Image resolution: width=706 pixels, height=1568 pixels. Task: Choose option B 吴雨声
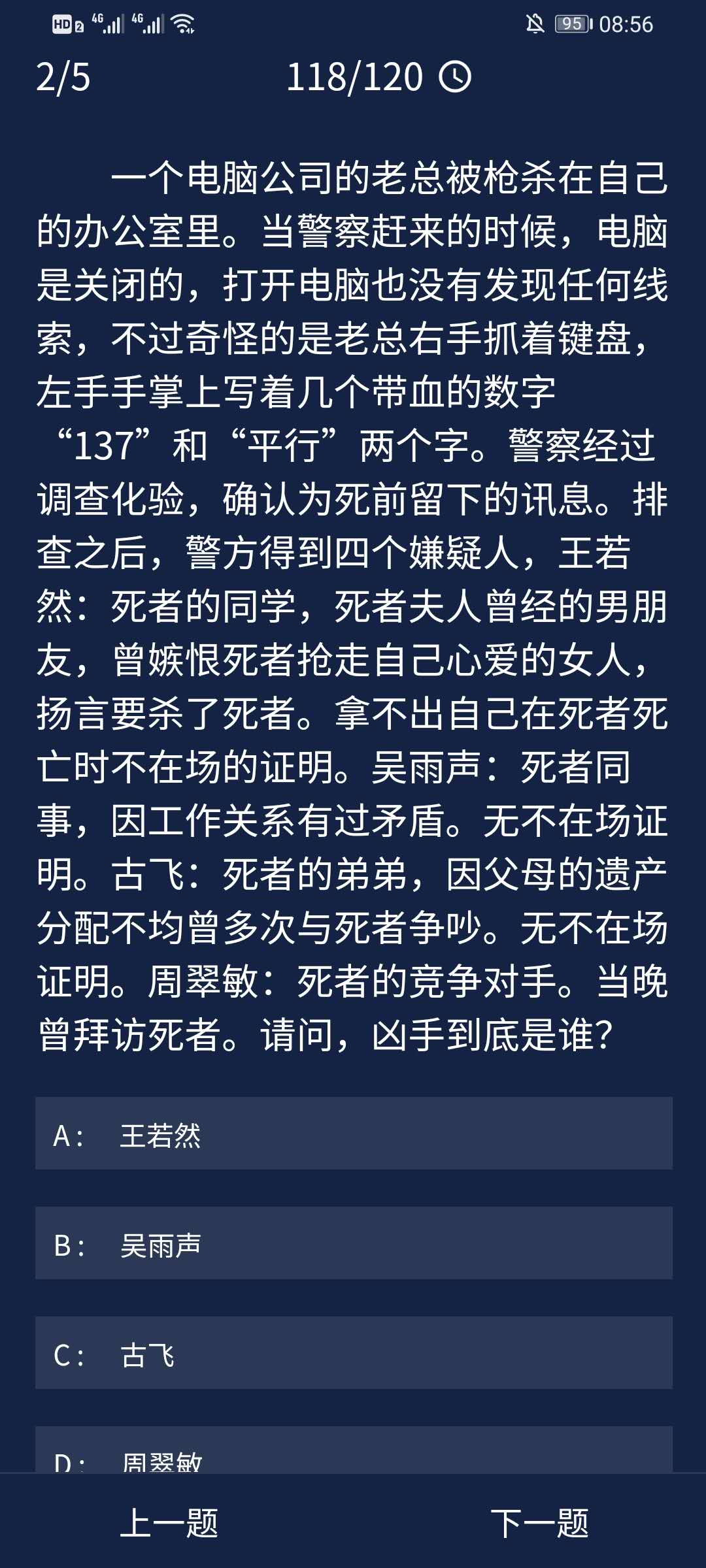353,1243
